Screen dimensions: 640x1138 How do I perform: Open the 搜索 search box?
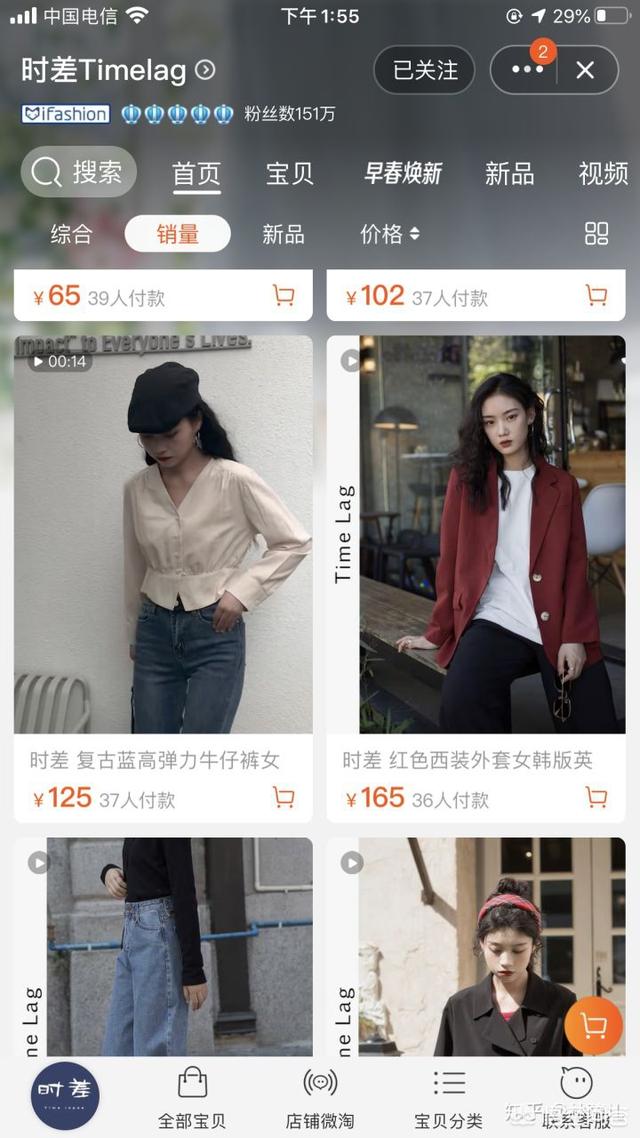pyautogui.click(x=78, y=172)
